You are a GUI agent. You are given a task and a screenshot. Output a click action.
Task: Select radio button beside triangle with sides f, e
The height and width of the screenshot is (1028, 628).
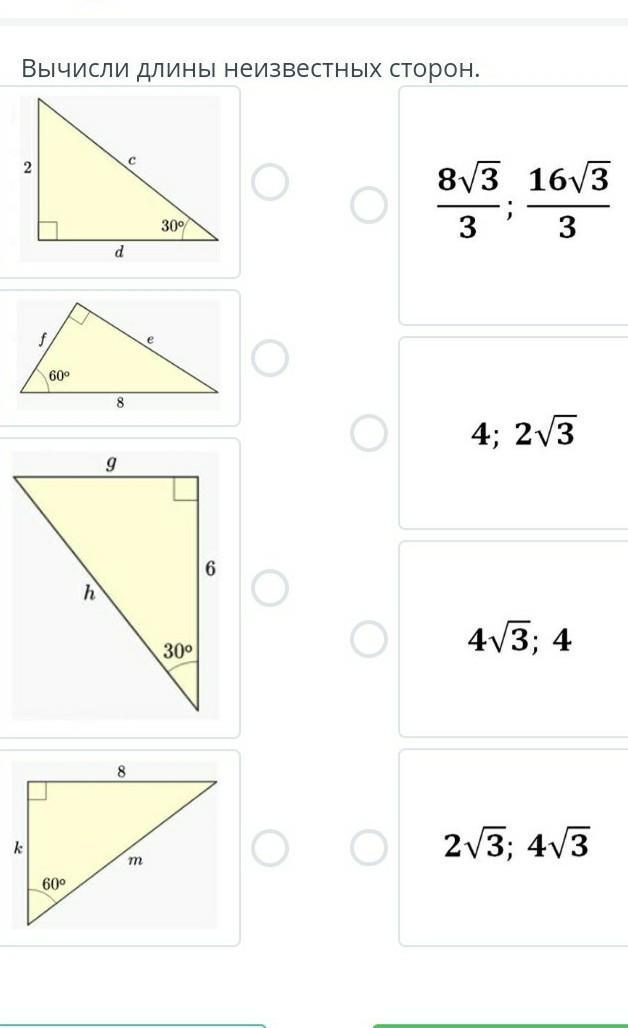pos(270,357)
